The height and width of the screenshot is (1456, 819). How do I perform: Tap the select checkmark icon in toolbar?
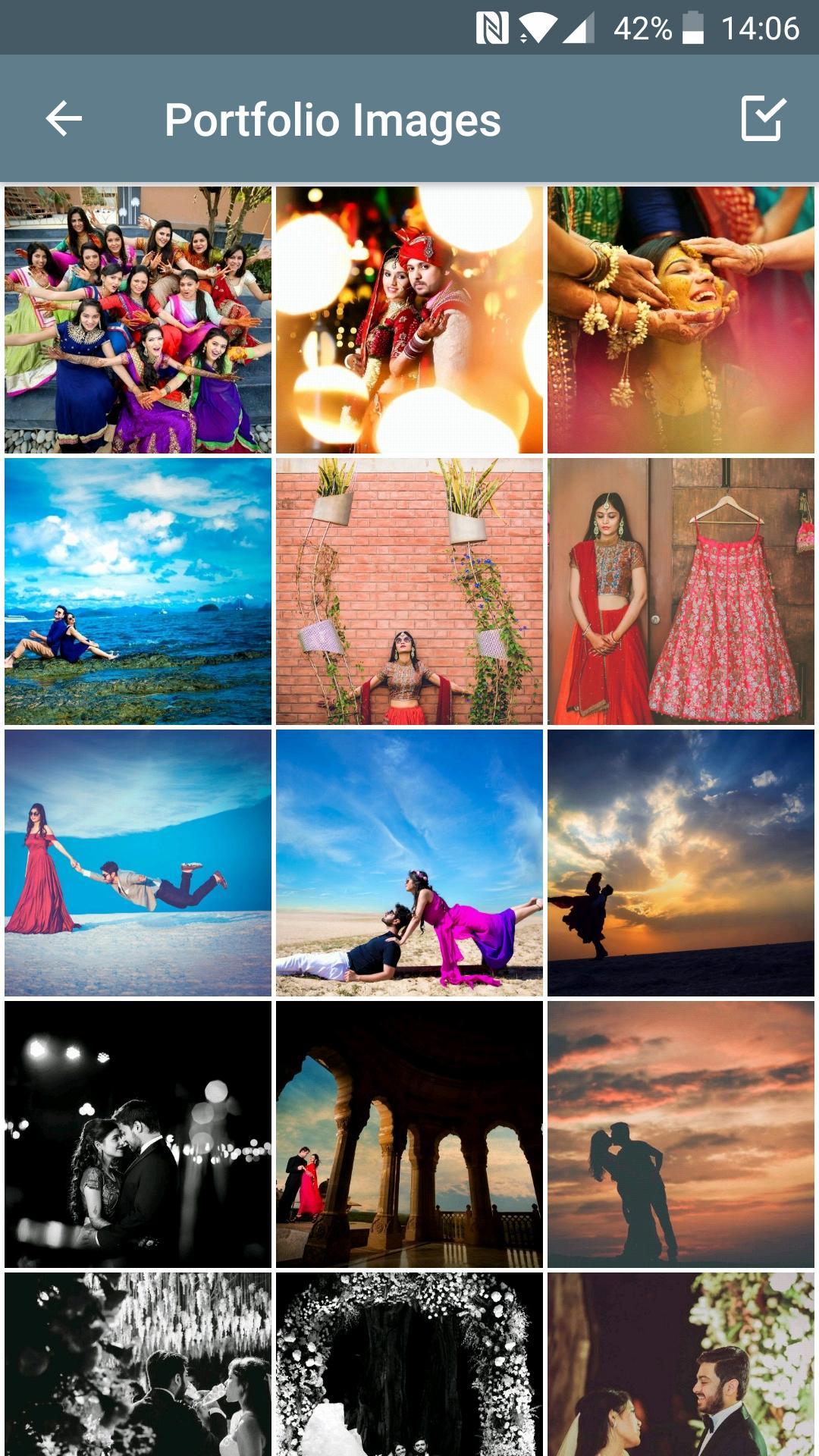pos(762,119)
